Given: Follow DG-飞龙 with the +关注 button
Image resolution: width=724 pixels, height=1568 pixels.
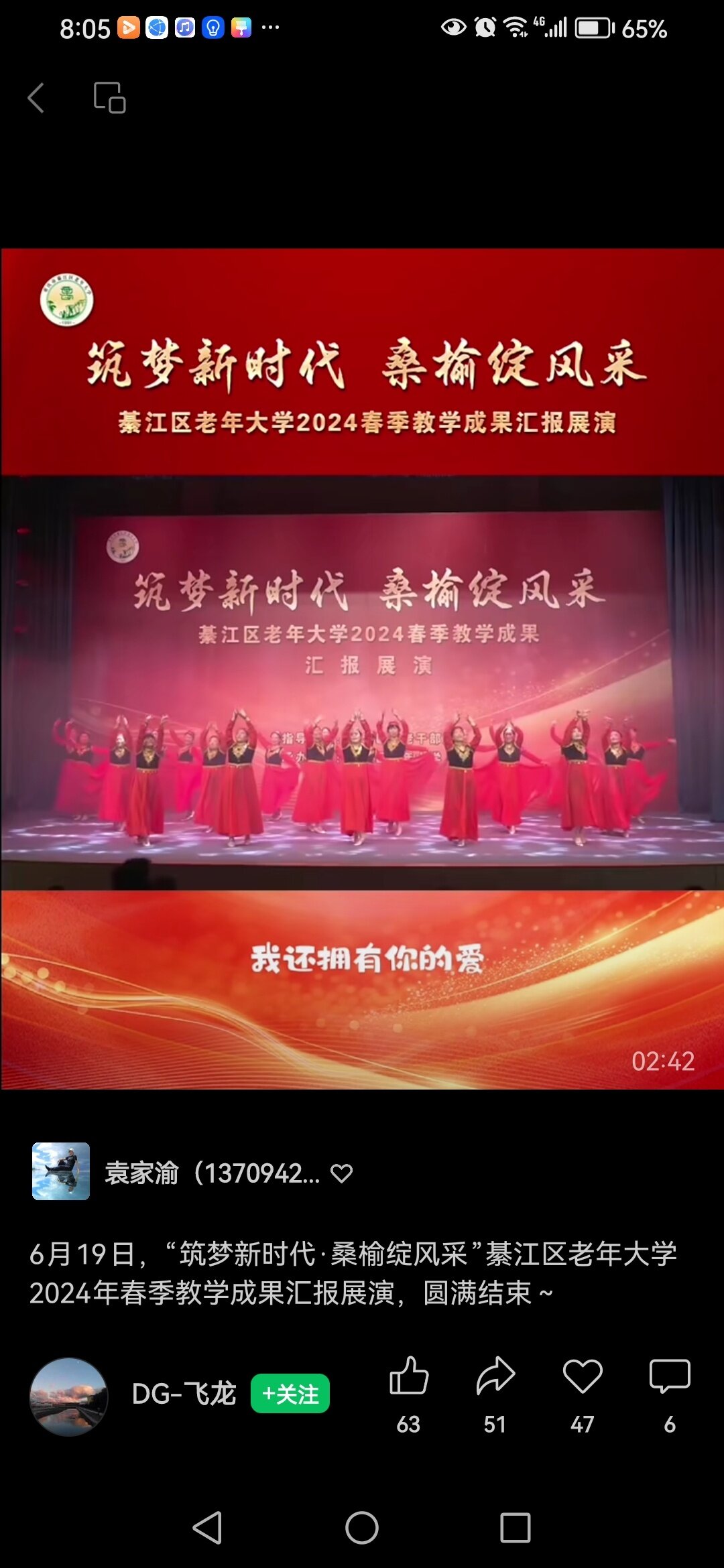Looking at the screenshot, I should tap(290, 1394).
